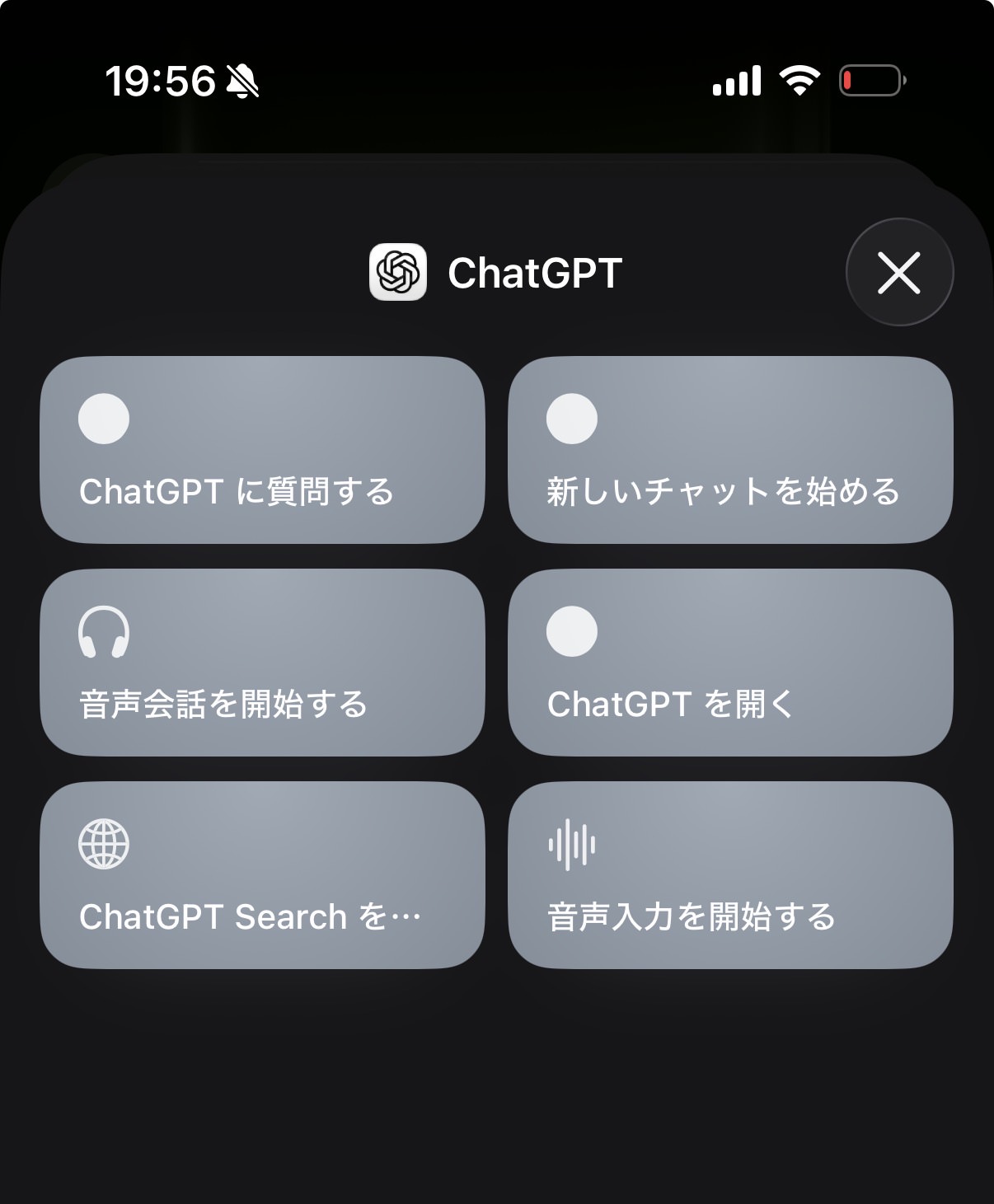The height and width of the screenshot is (1204, 994).
Task: Tap the cellular signal bars indicator
Action: click(736, 80)
